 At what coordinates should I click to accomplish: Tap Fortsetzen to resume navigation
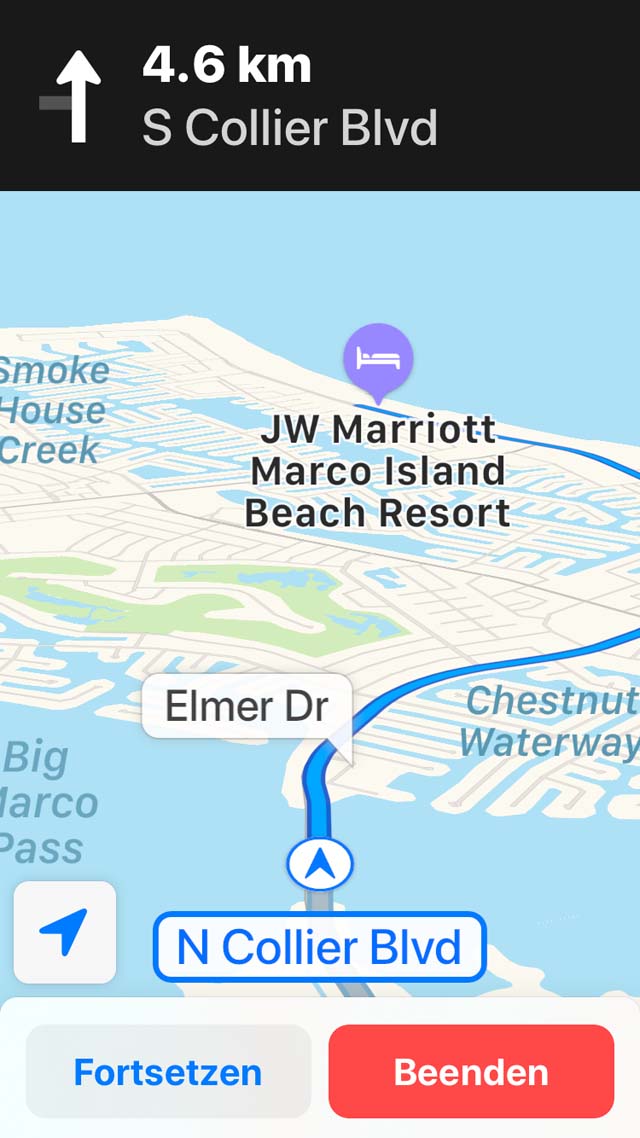tap(168, 1071)
